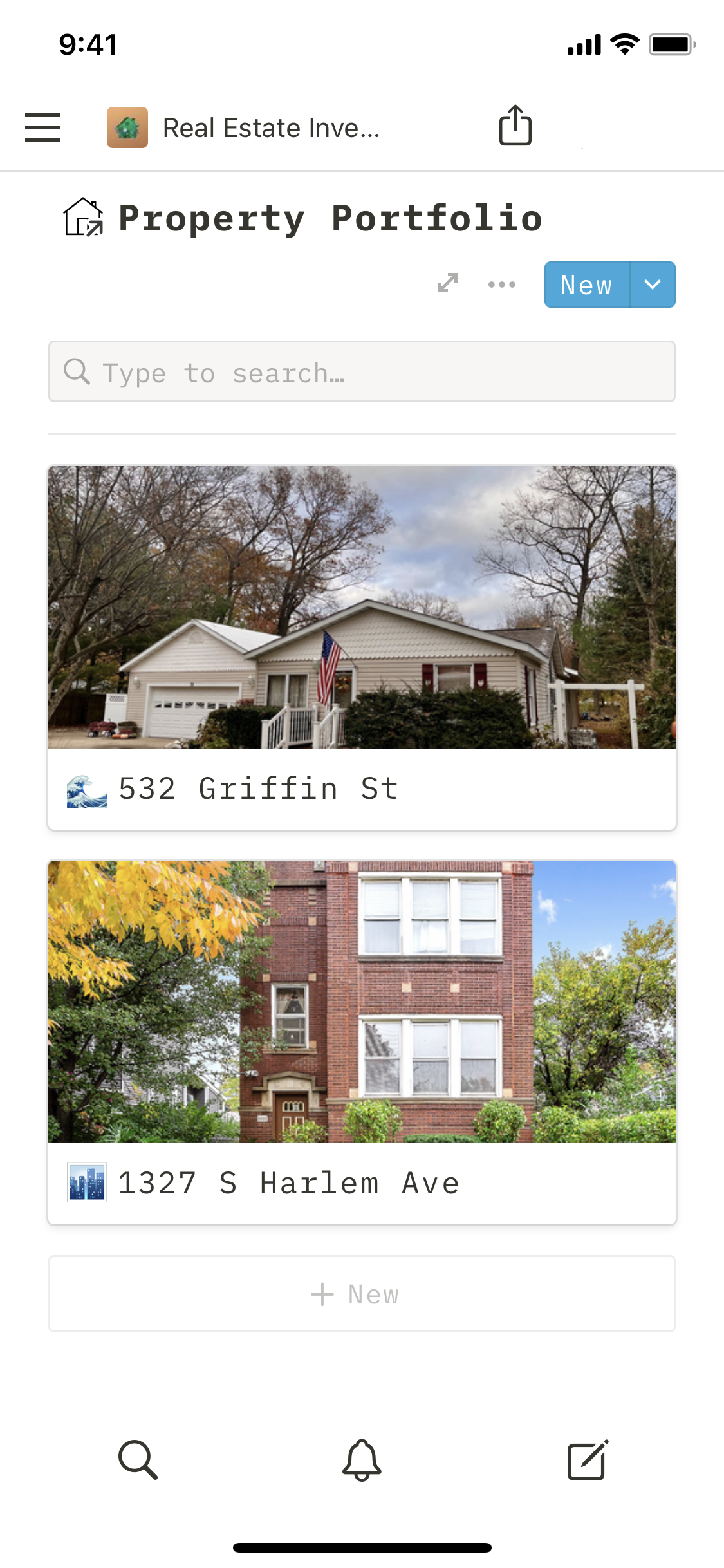Expand the dropdown arrow beside New
724x1568 pixels.
[653, 285]
